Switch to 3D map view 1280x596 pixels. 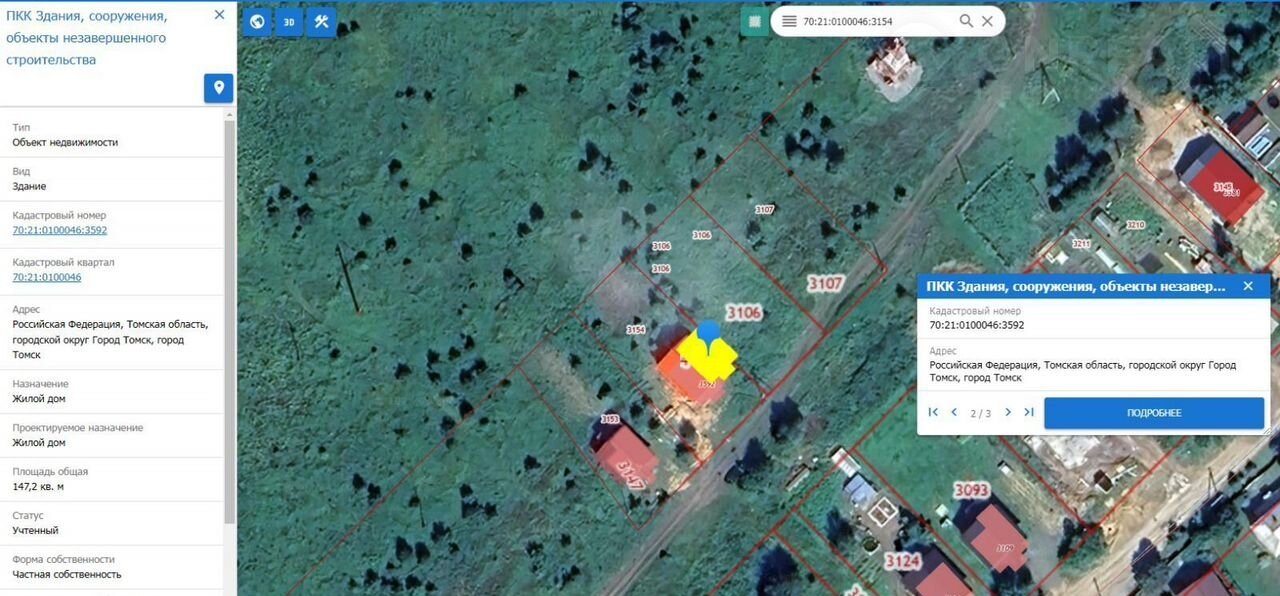point(289,21)
